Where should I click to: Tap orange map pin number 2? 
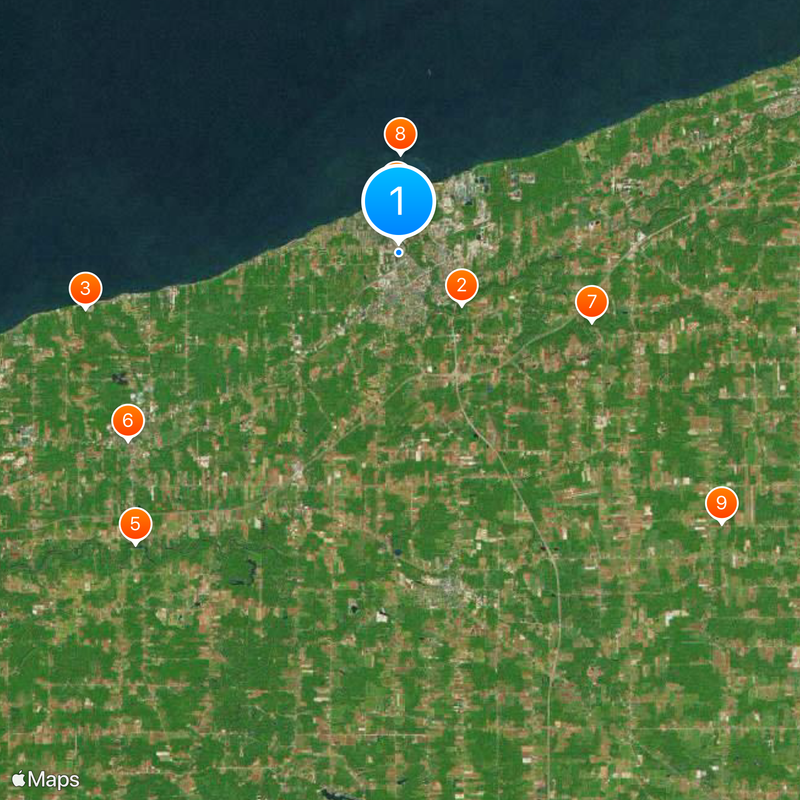(461, 286)
